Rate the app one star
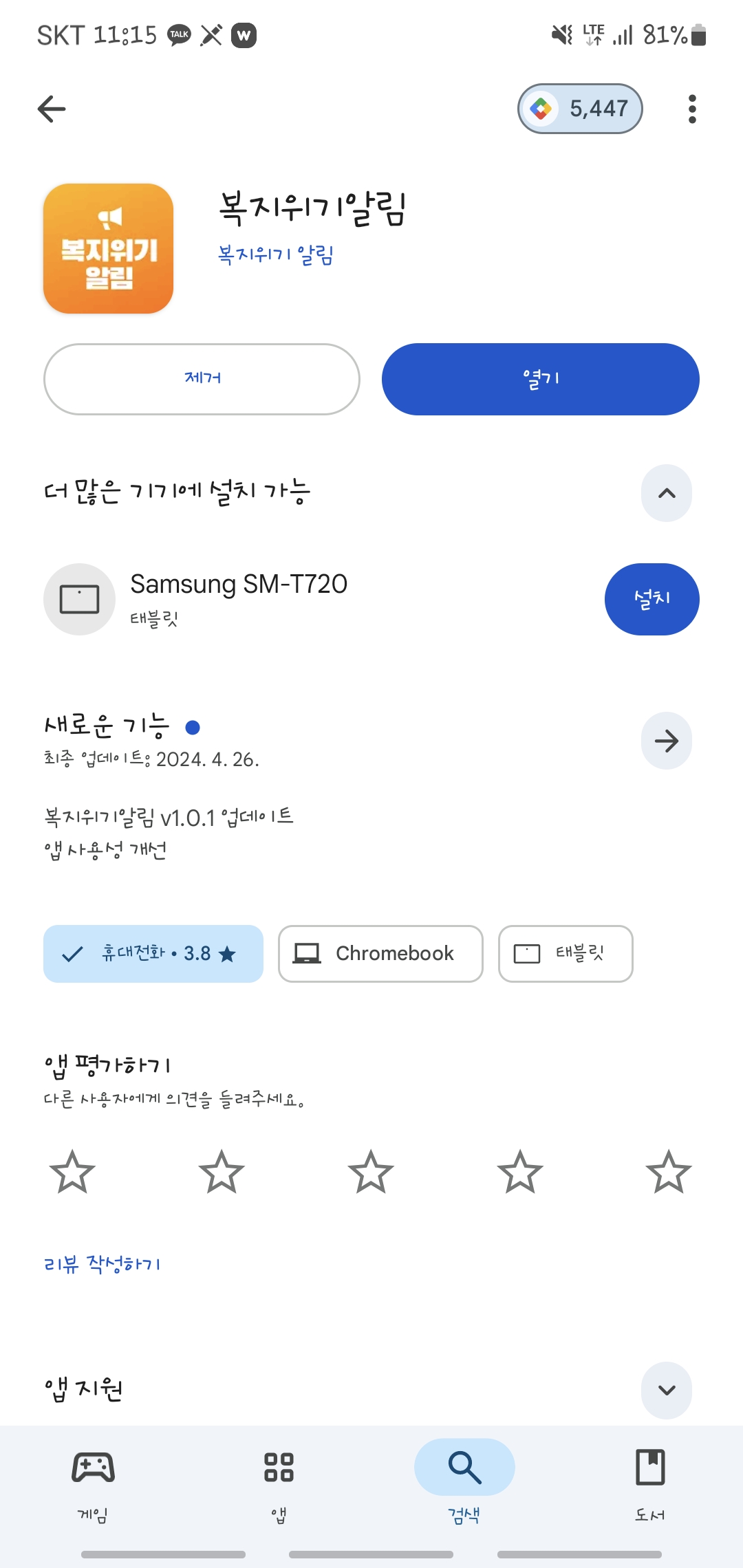This screenshot has width=743, height=1568. point(72,1172)
